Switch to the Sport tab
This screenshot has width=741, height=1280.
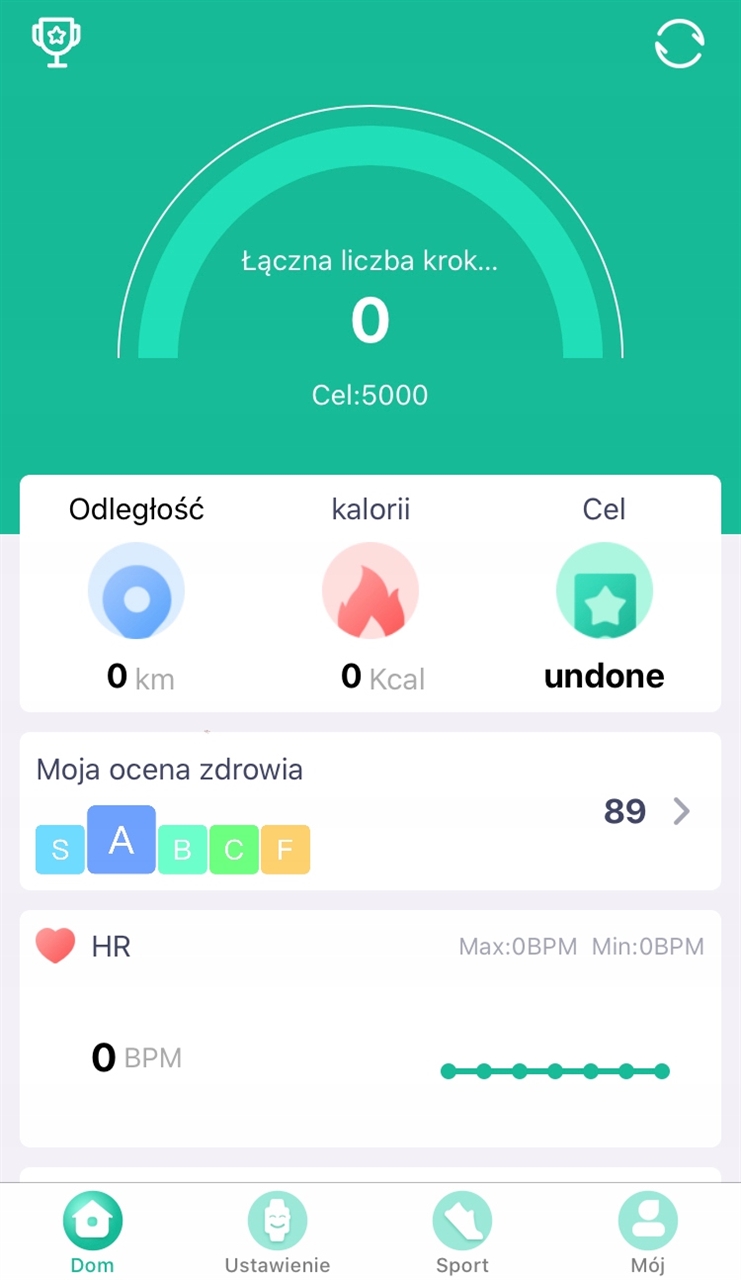(462, 1232)
